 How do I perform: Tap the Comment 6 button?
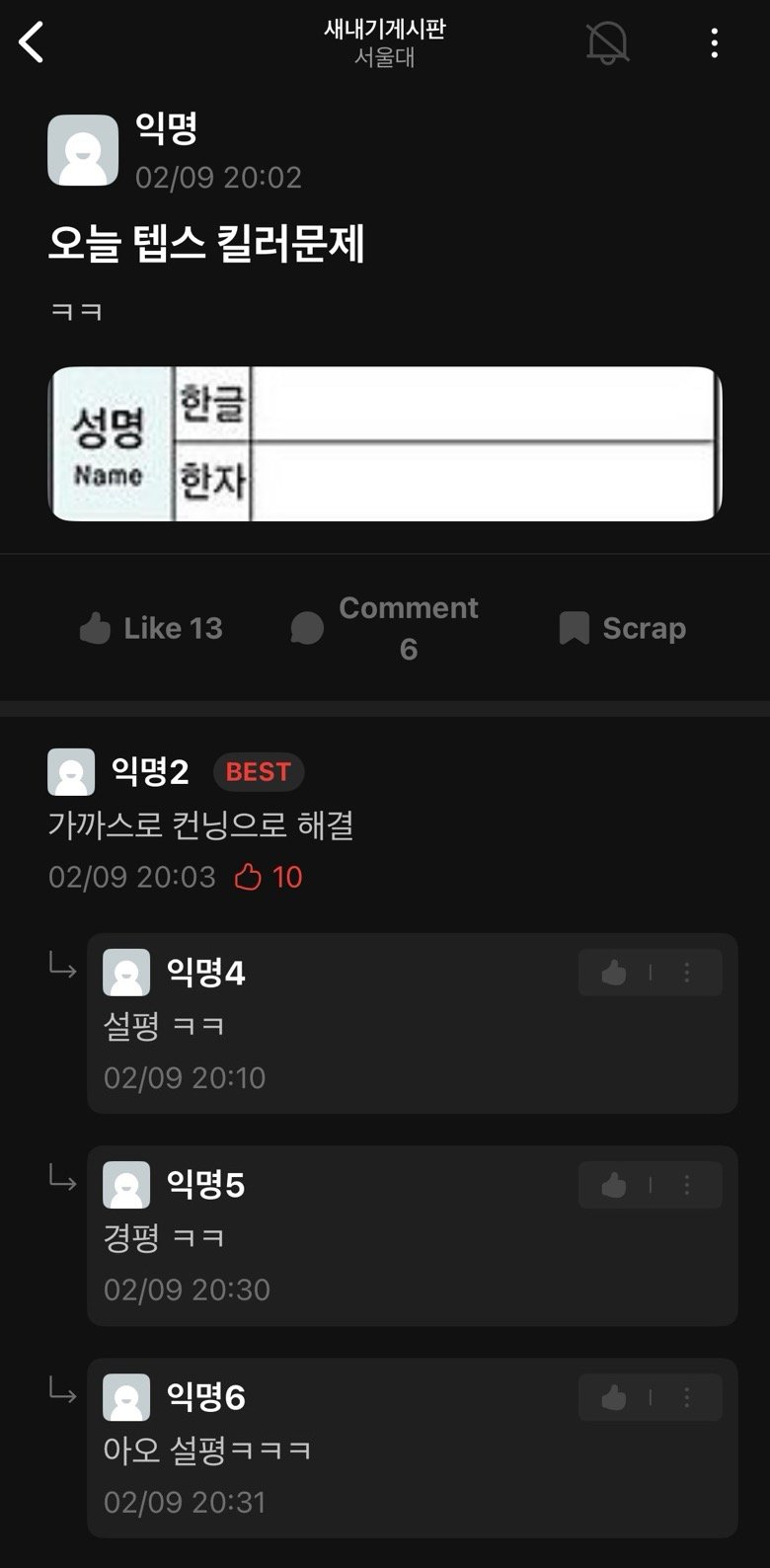[385, 628]
